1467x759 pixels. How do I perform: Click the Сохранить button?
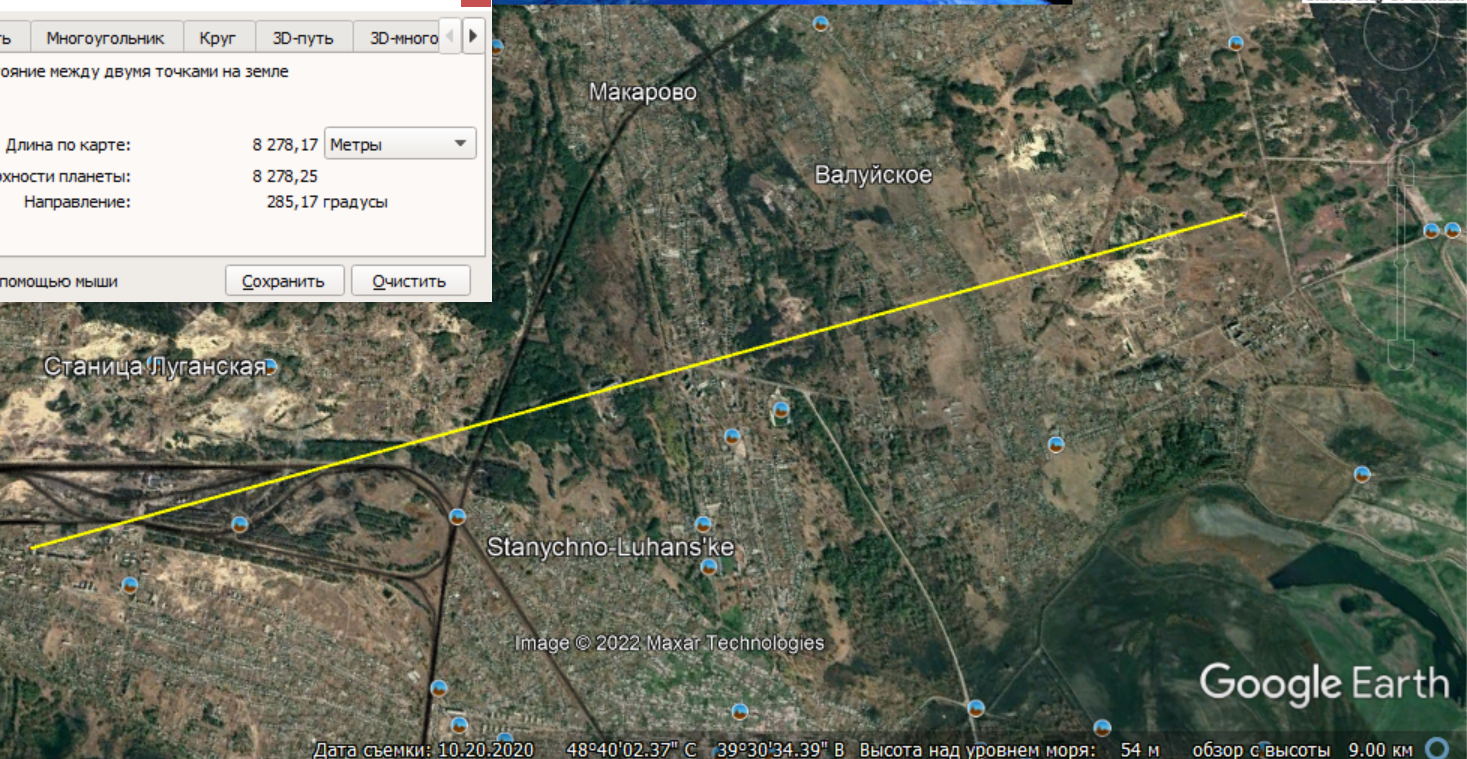[284, 281]
